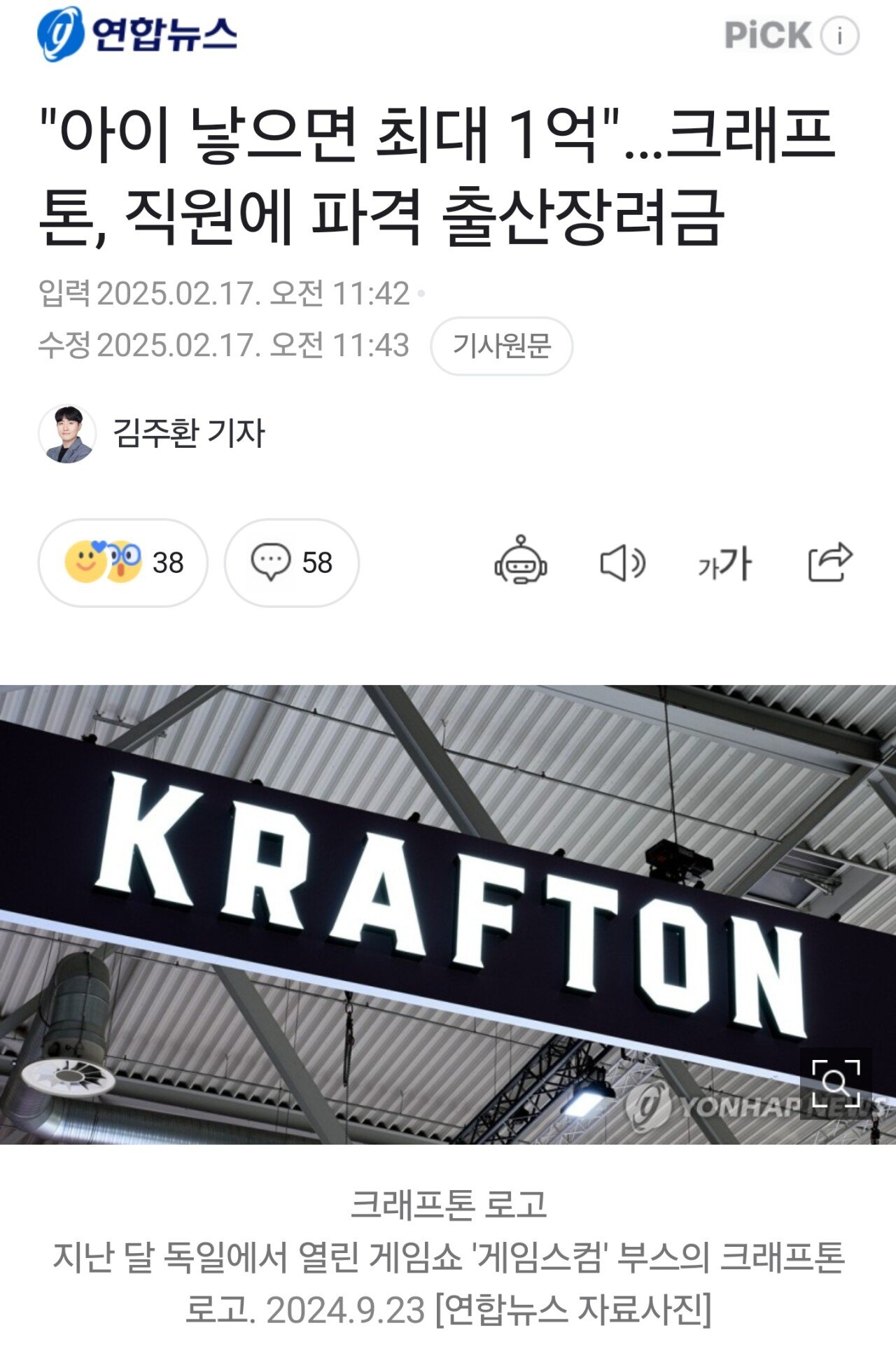Open the 기사원문 original article
The width and height of the screenshot is (896, 1372).
501,346
